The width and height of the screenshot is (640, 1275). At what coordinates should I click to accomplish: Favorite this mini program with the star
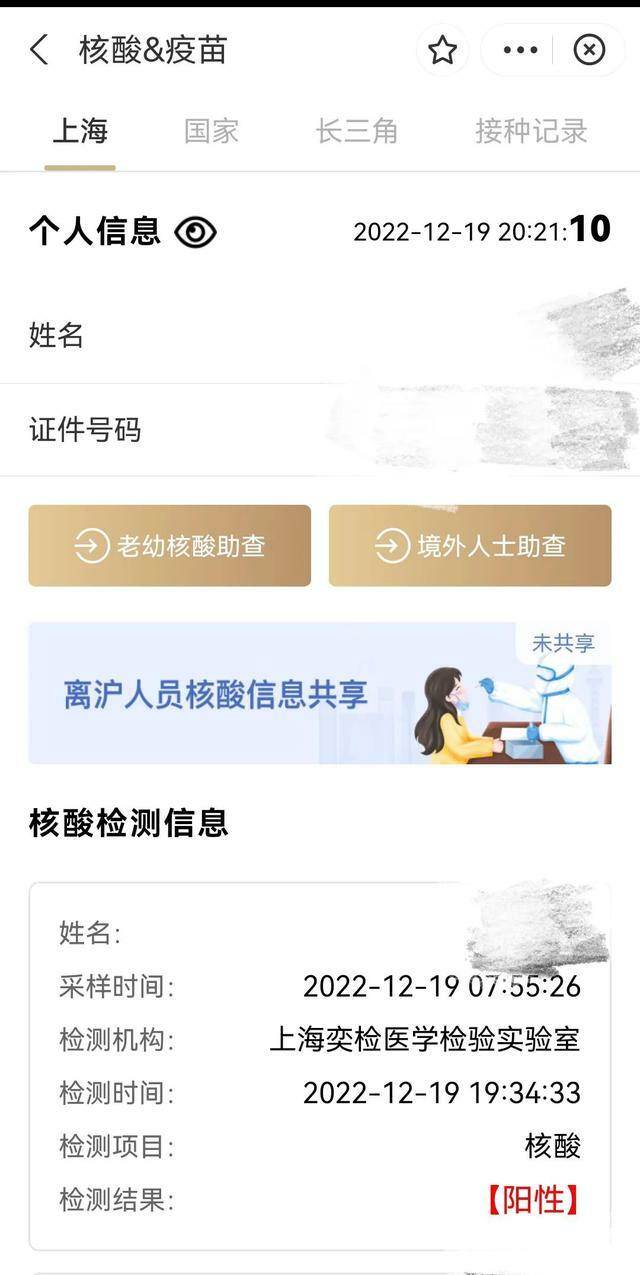click(442, 49)
